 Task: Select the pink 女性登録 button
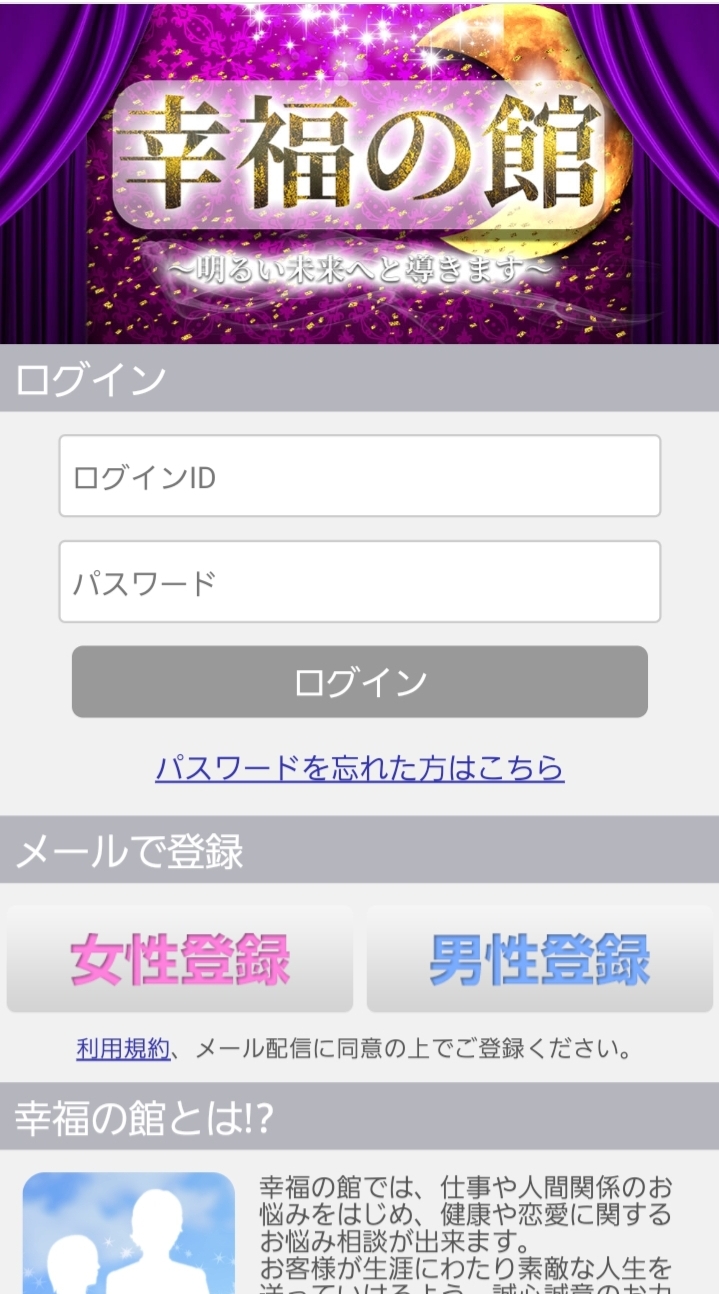pyautogui.click(x=180, y=960)
